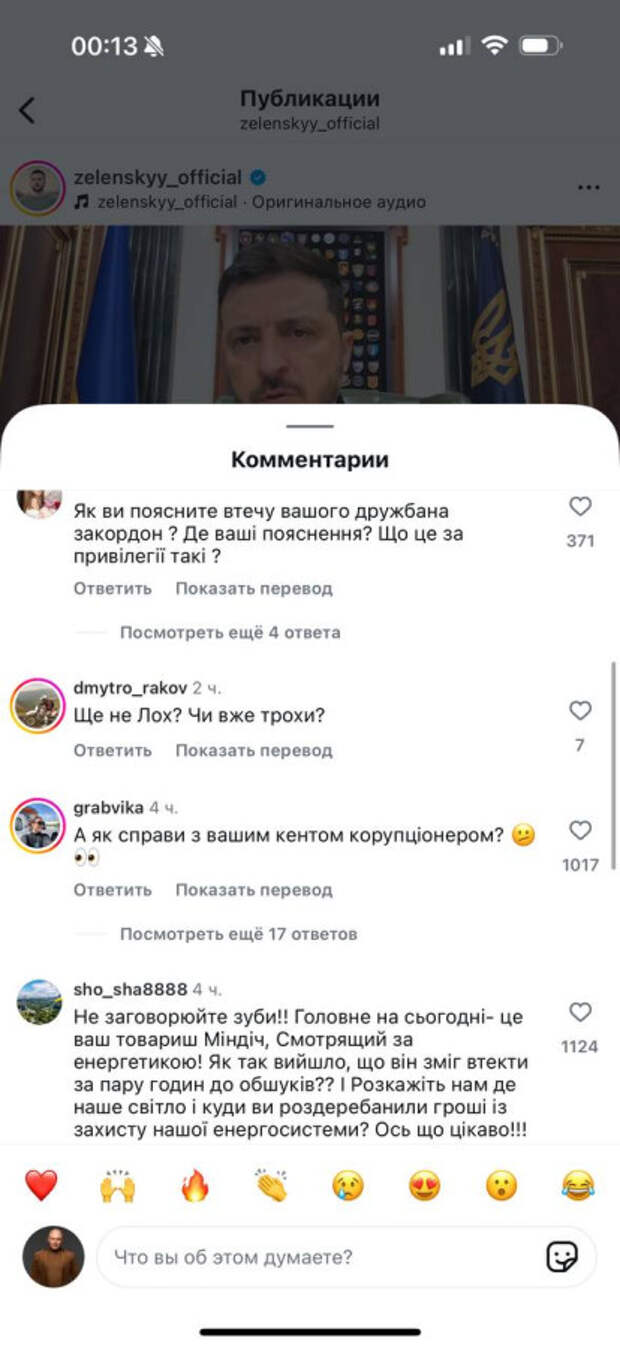Expand 17 more replies under grabvika
Screen dimensions: 620x1347
pos(238,934)
